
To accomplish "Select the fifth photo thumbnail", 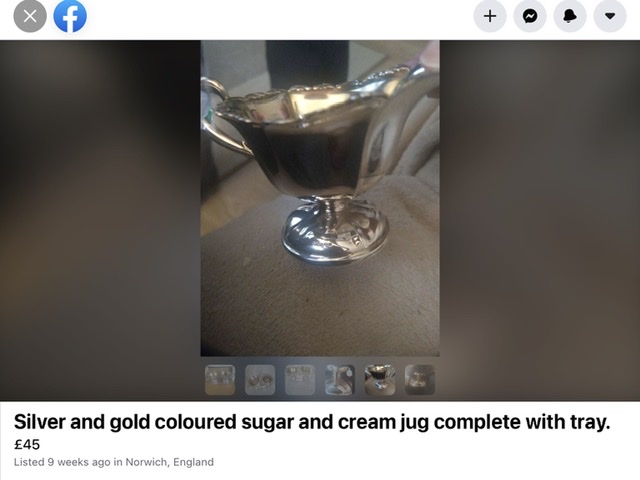I will pyautogui.click(x=380, y=379).
